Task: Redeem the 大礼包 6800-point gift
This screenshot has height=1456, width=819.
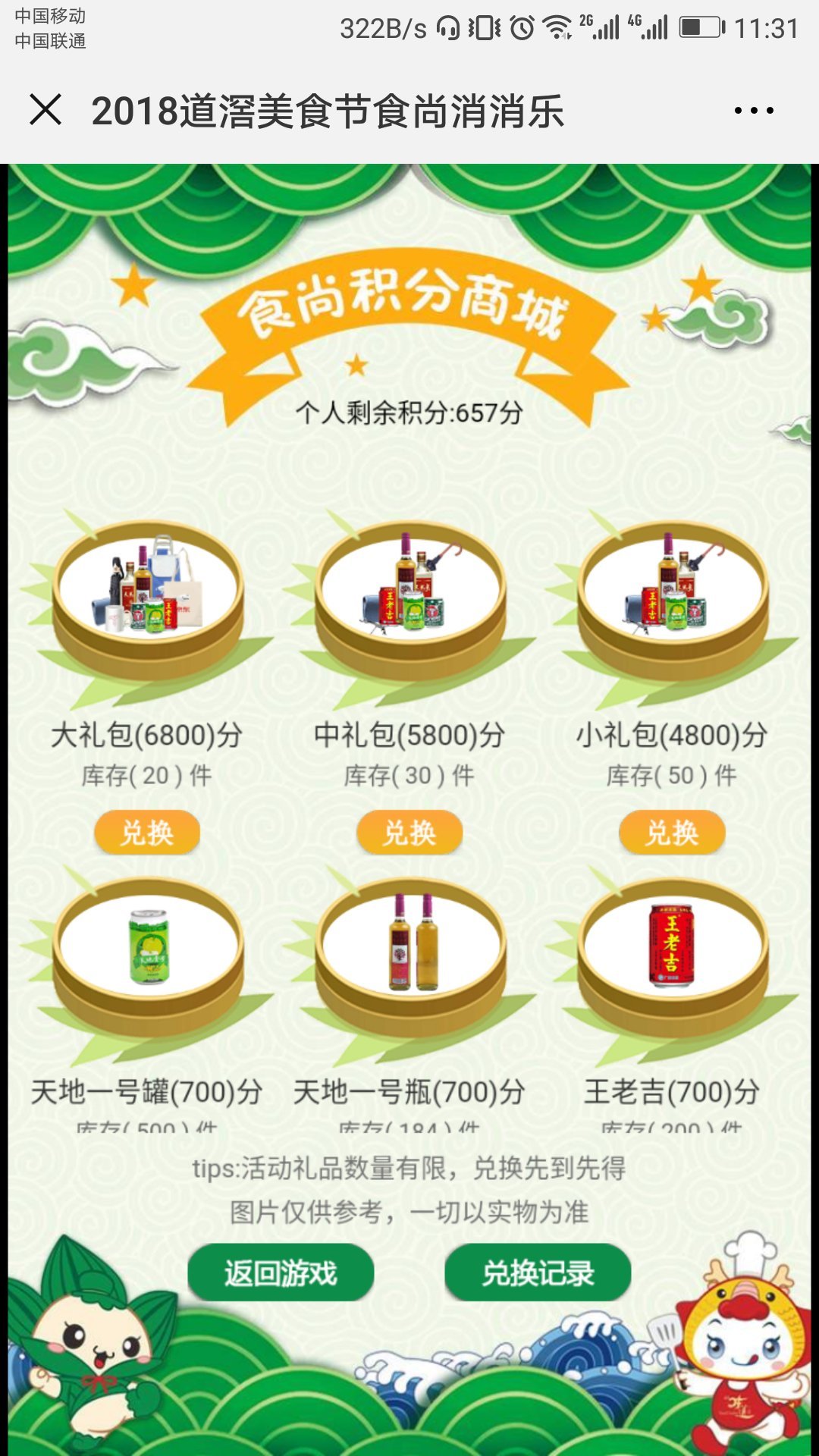Action: coord(147,833)
